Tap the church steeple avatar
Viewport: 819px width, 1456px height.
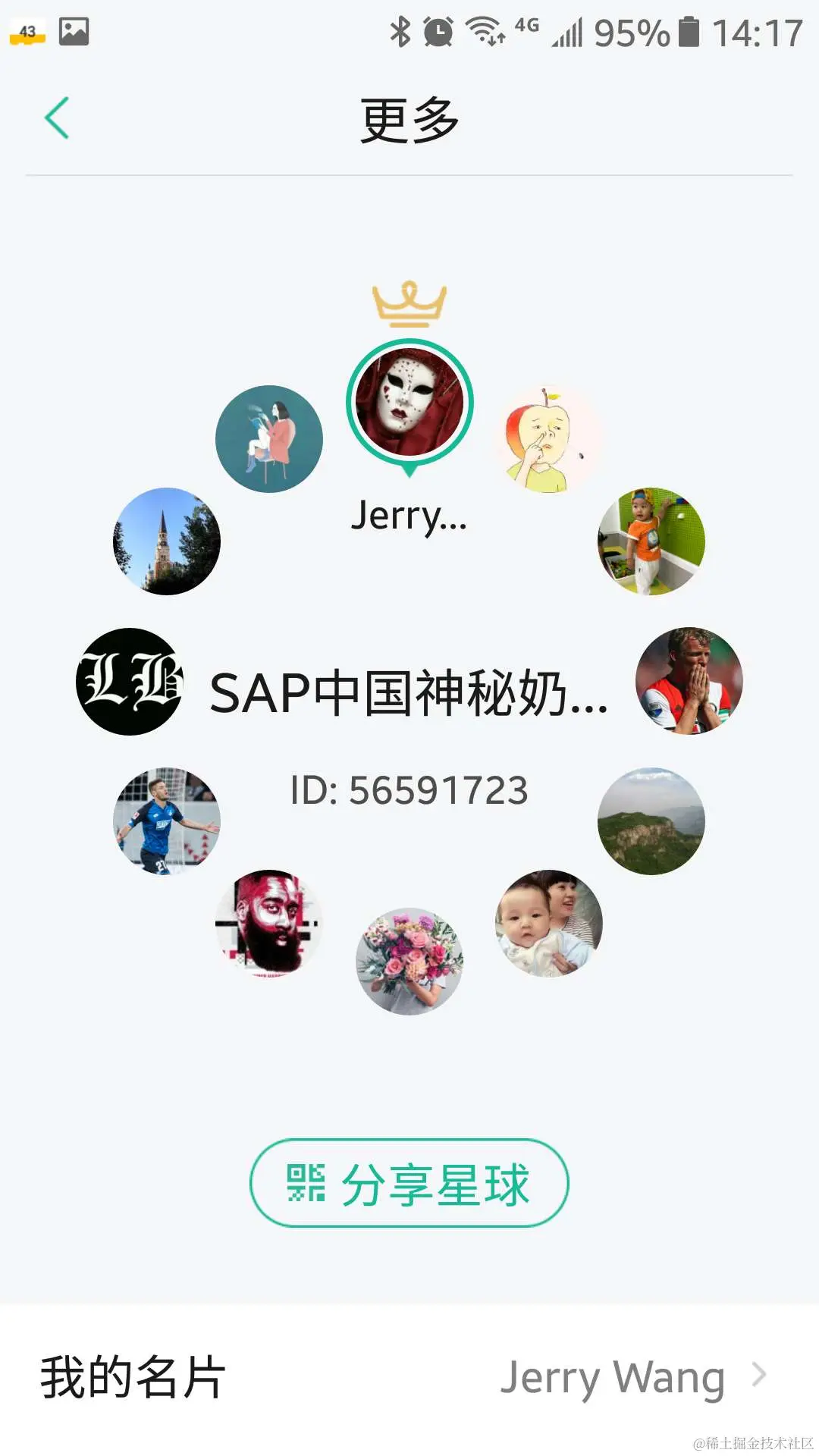[167, 541]
